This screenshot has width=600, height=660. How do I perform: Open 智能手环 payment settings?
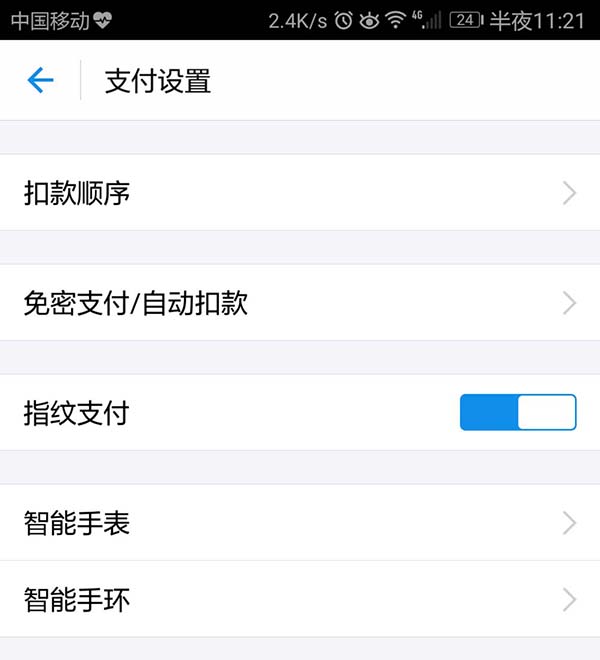click(300, 599)
